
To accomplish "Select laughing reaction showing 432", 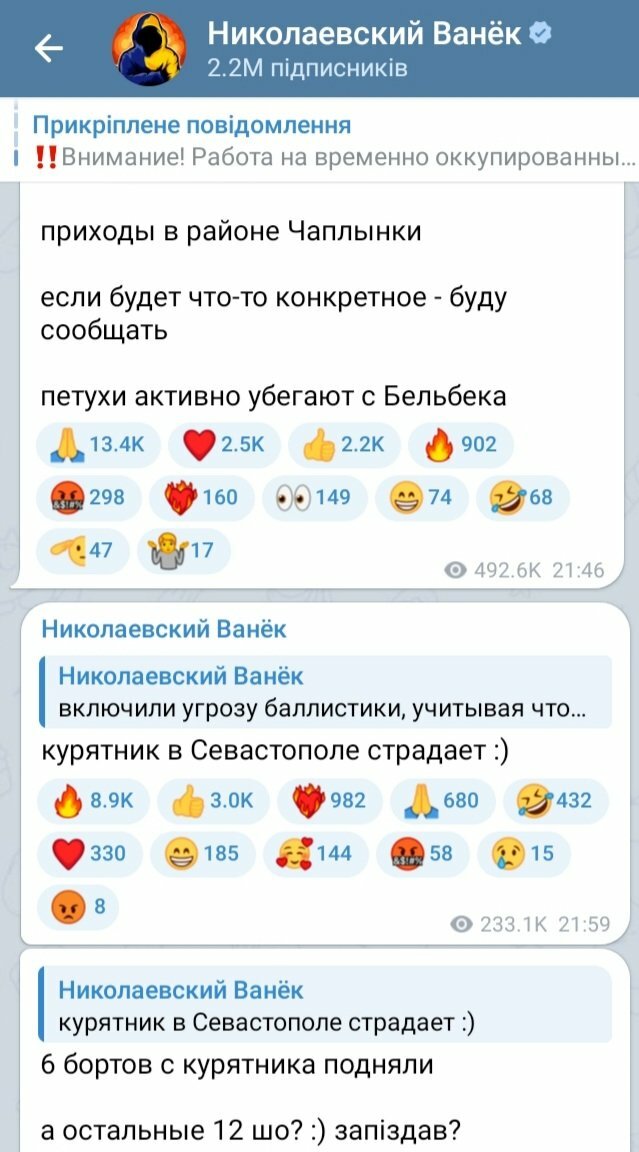I will pos(554,800).
